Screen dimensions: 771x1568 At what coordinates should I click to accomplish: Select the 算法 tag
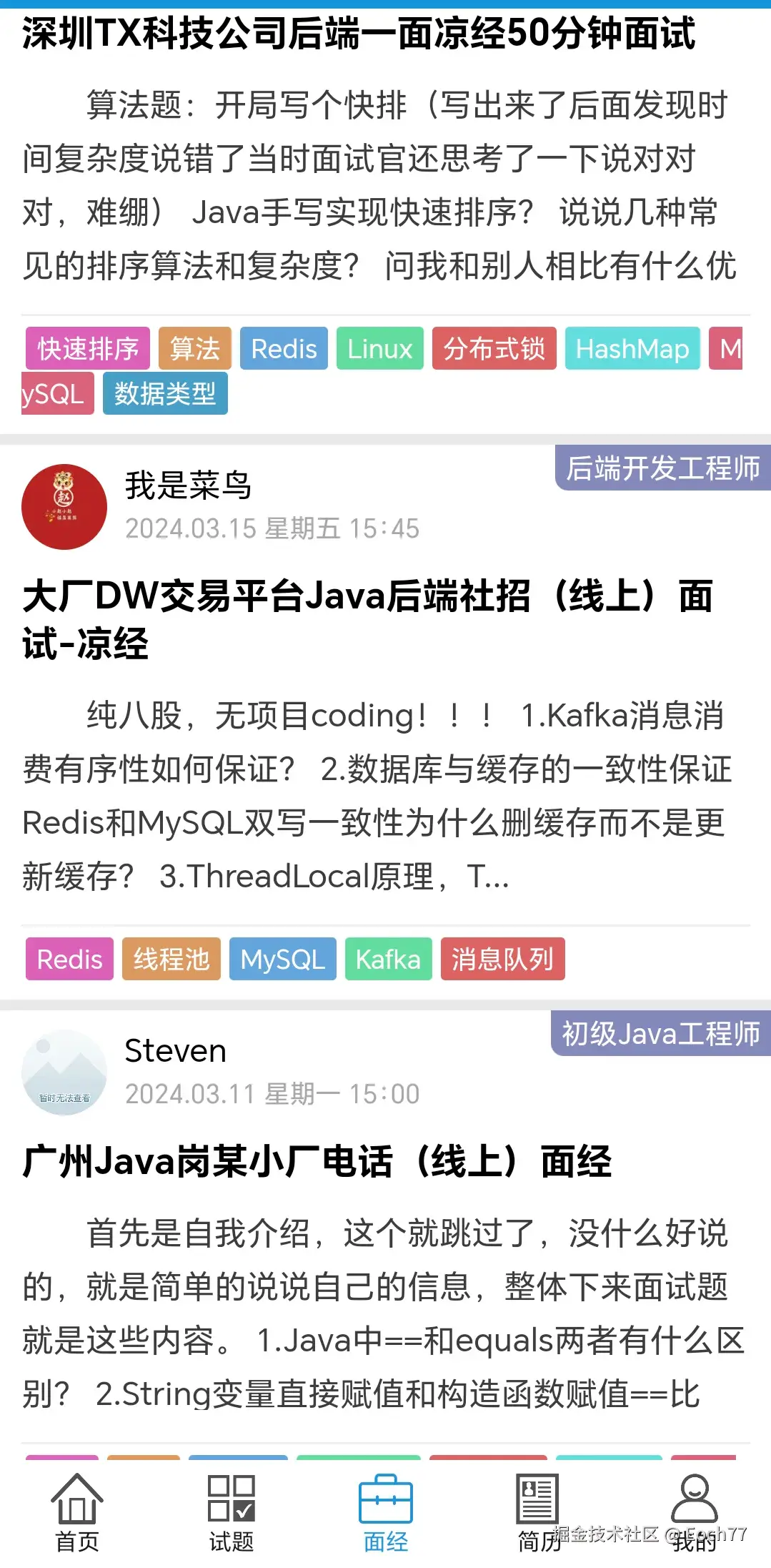[x=195, y=349]
